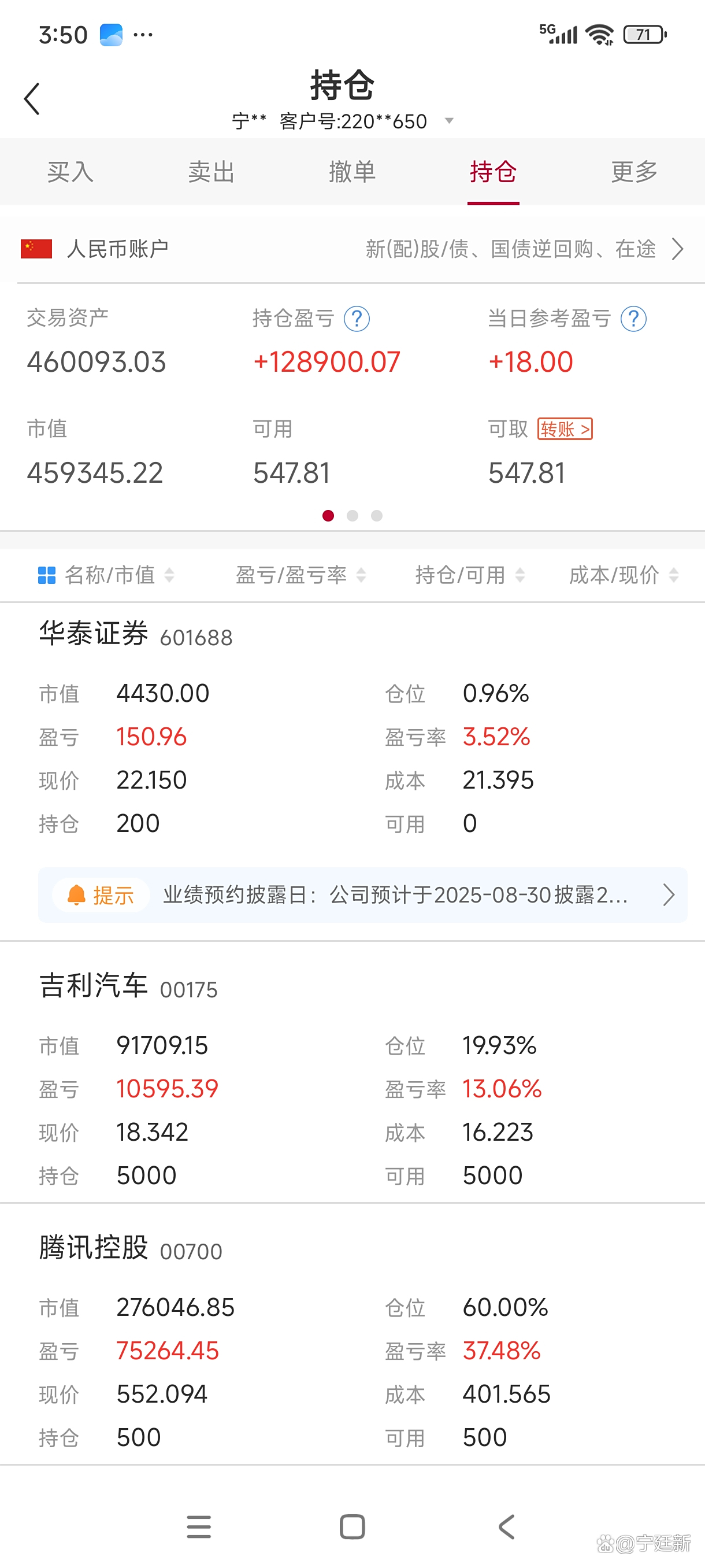Open the system recent apps menu
This screenshot has width=705, height=1568.
[x=199, y=1526]
